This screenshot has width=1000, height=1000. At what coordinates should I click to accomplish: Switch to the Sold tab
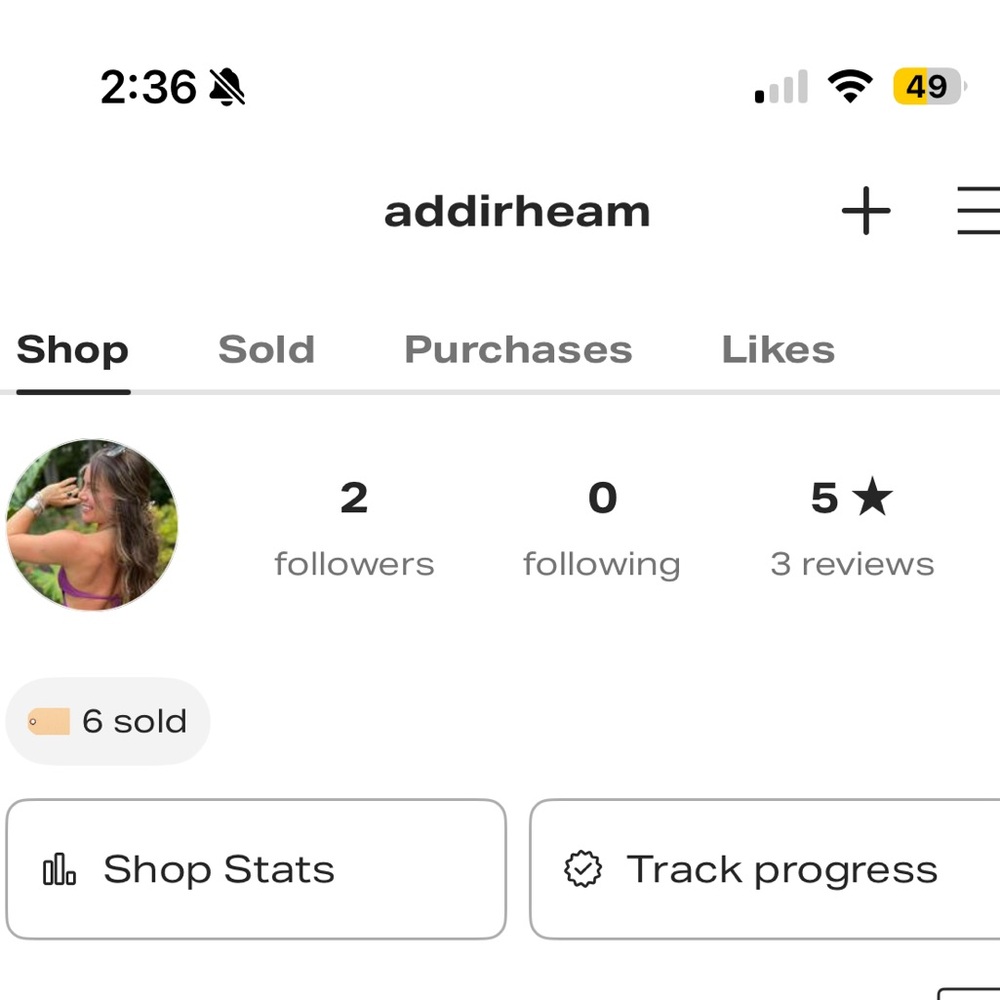(x=266, y=350)
